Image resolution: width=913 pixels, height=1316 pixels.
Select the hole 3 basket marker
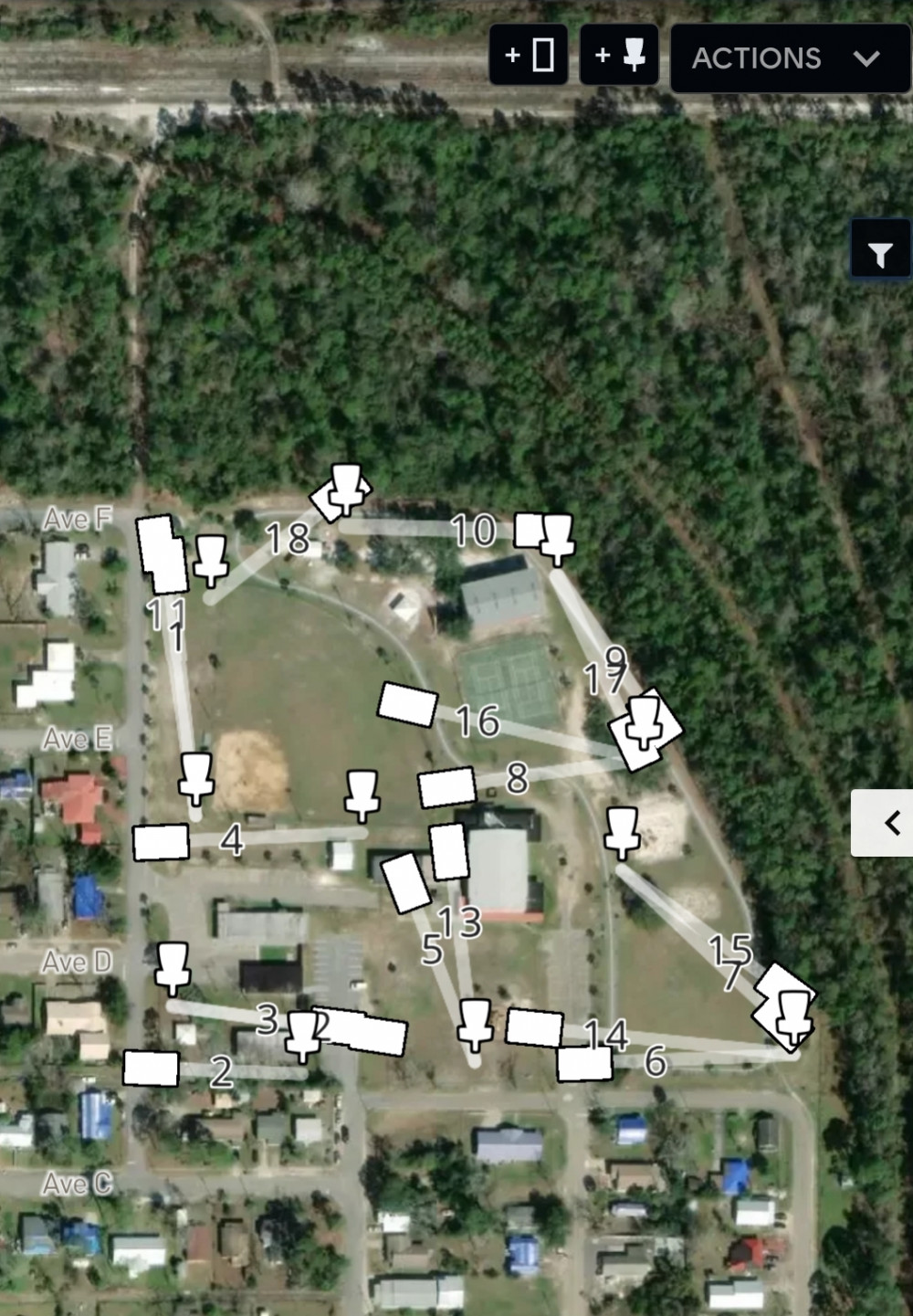click(173, 966)
